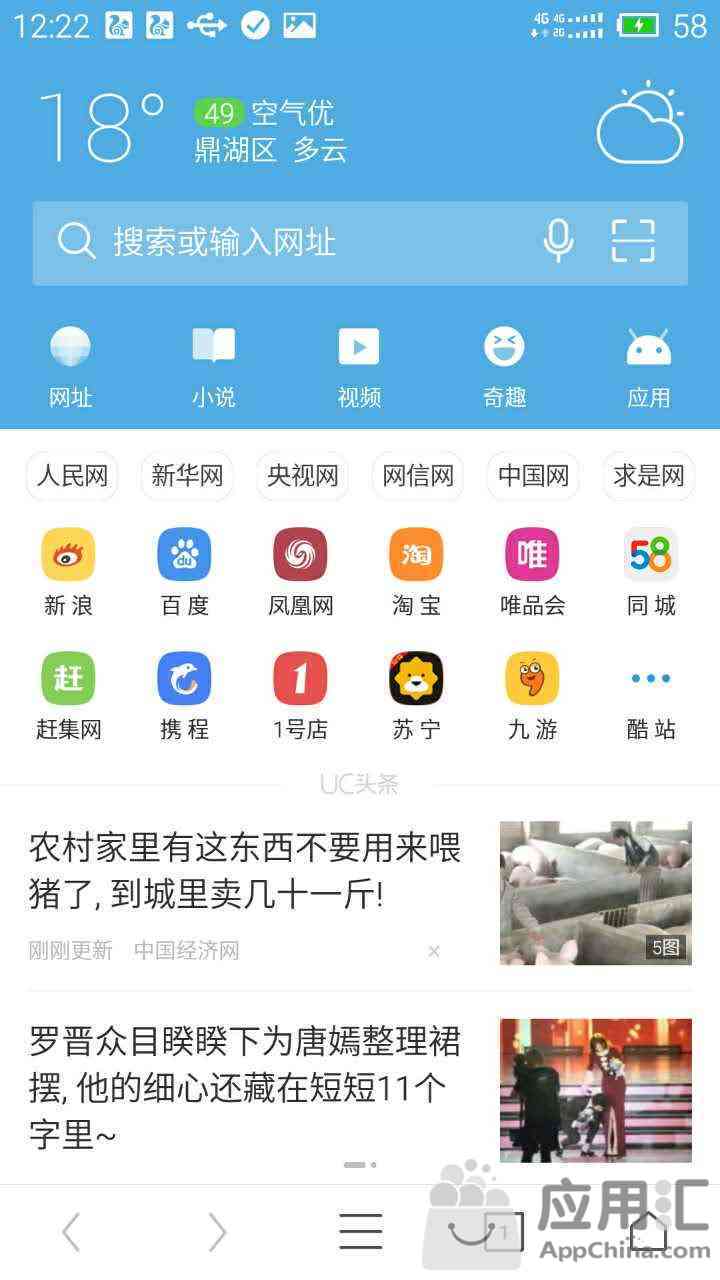The width and height of the screenshot is (720, 1280).
Task: Open the QR code scanner icon
Action: tap(633, 241)
